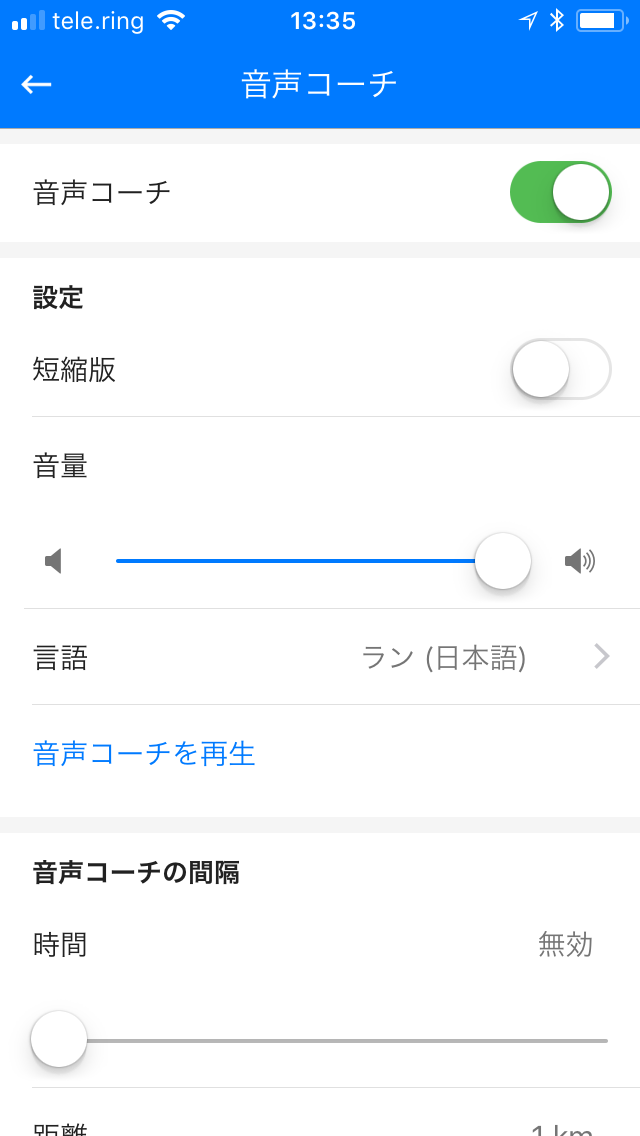Tap 音声コーチを再生 link

tap(144, 754)
